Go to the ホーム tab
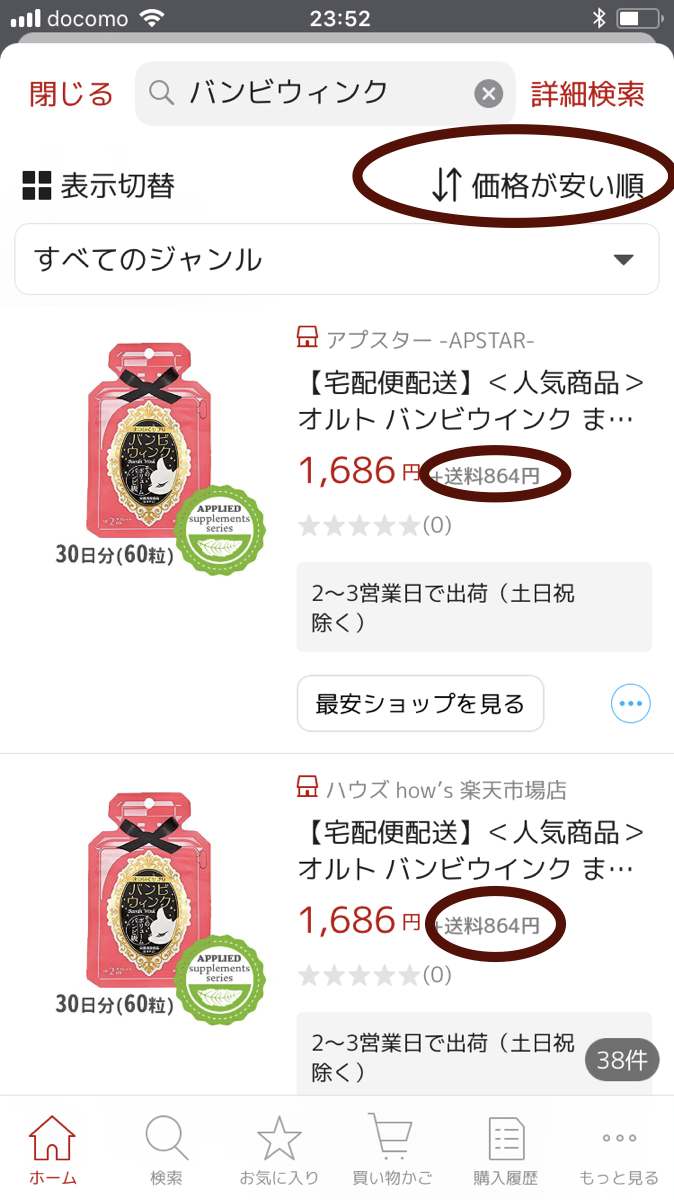674x1200 pixels. point(52,1150)
